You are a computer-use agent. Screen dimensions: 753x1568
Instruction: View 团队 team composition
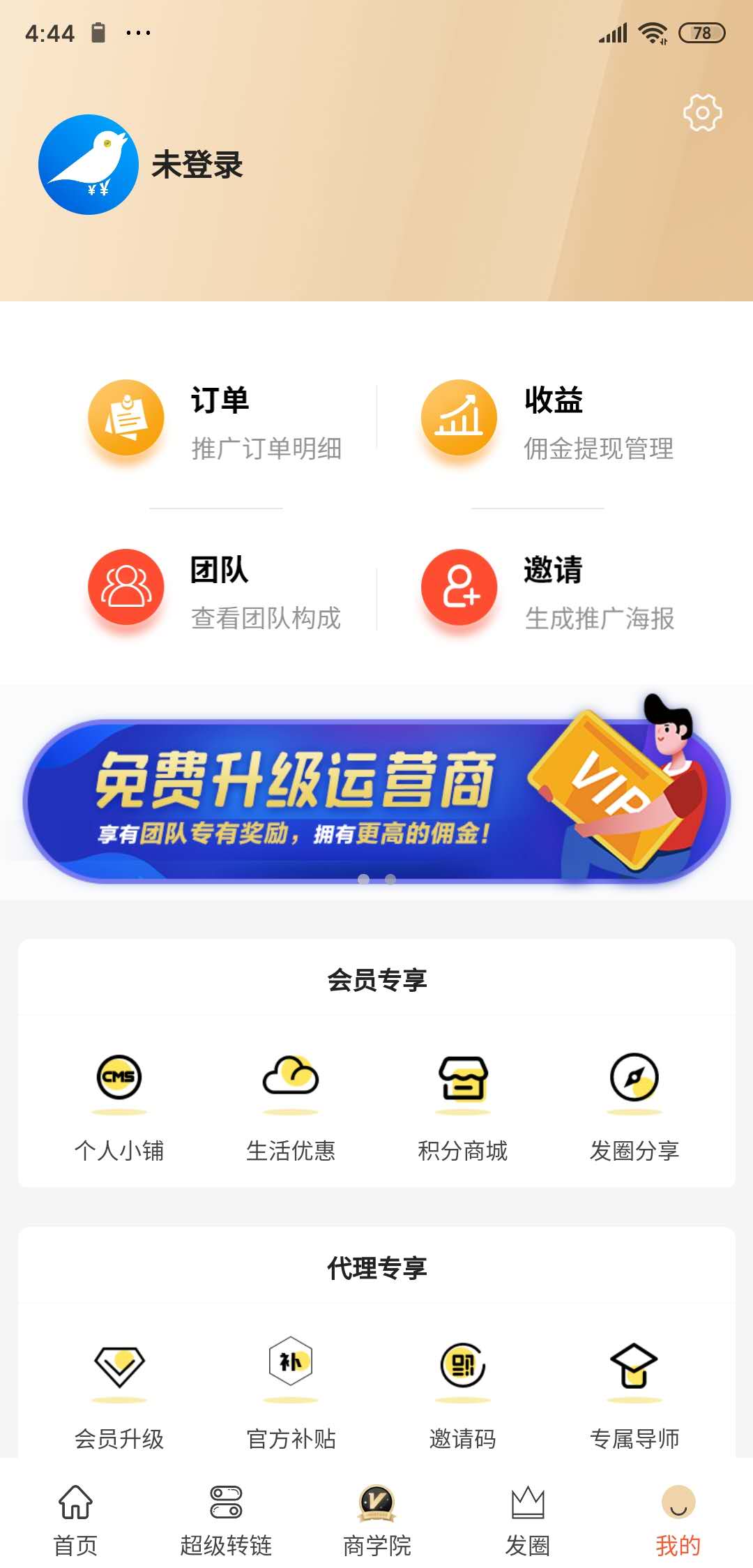pyautogui.click(x=216, y=590)
